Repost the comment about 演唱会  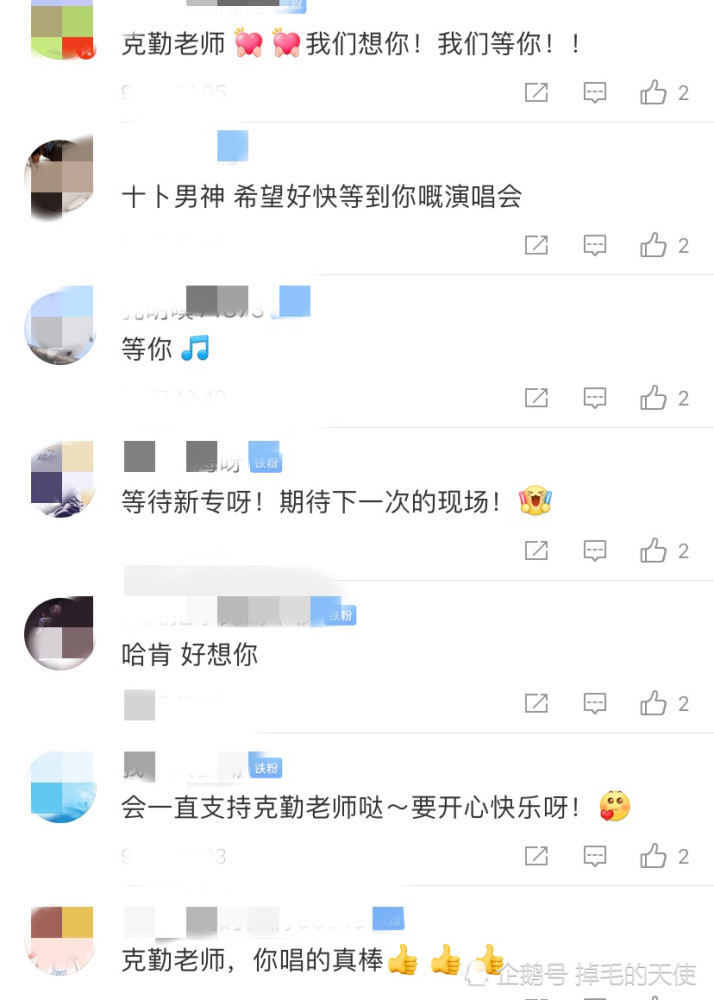coord(537,245)
